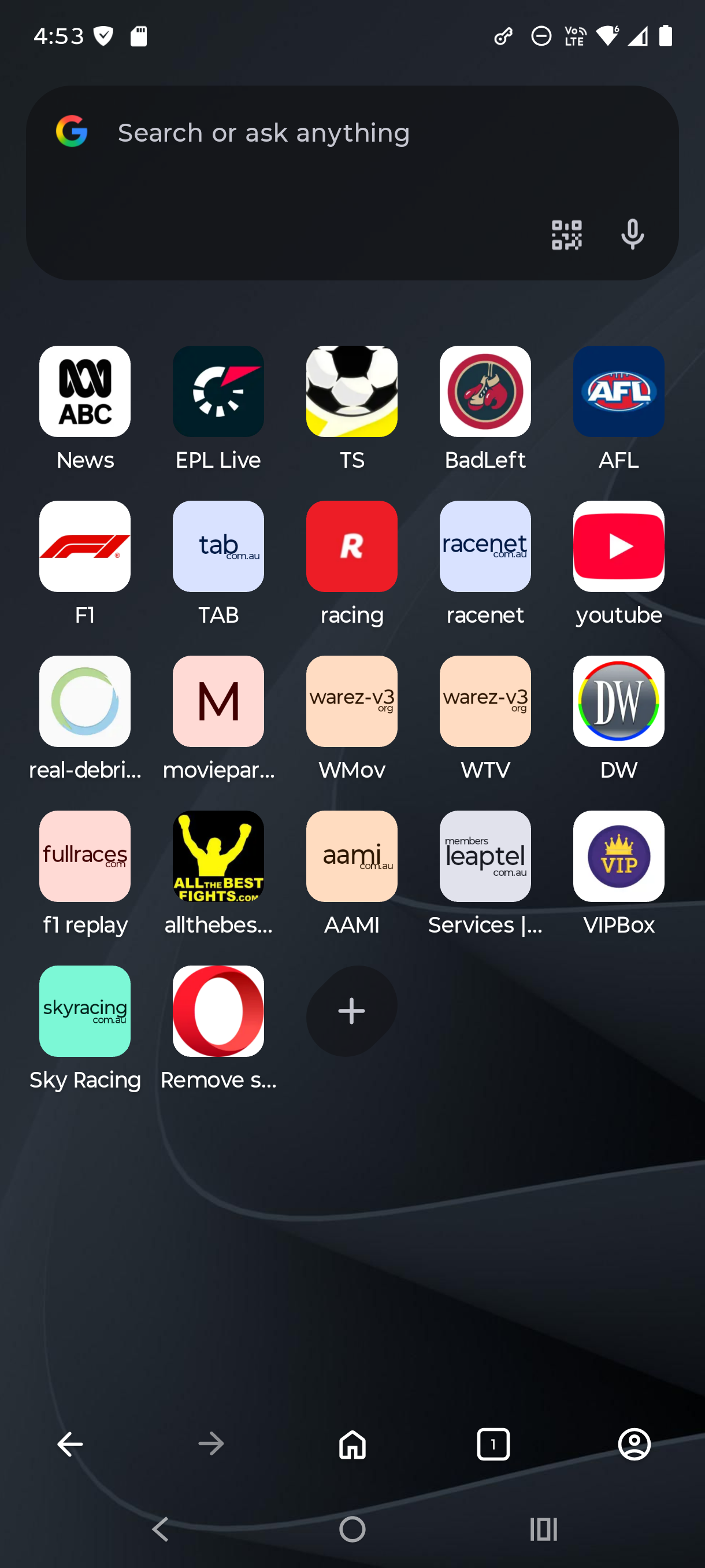Open the allthebestfights shortcut
Screen dimensions: 705x1568
pyautogui.click(x=218, y=856)
